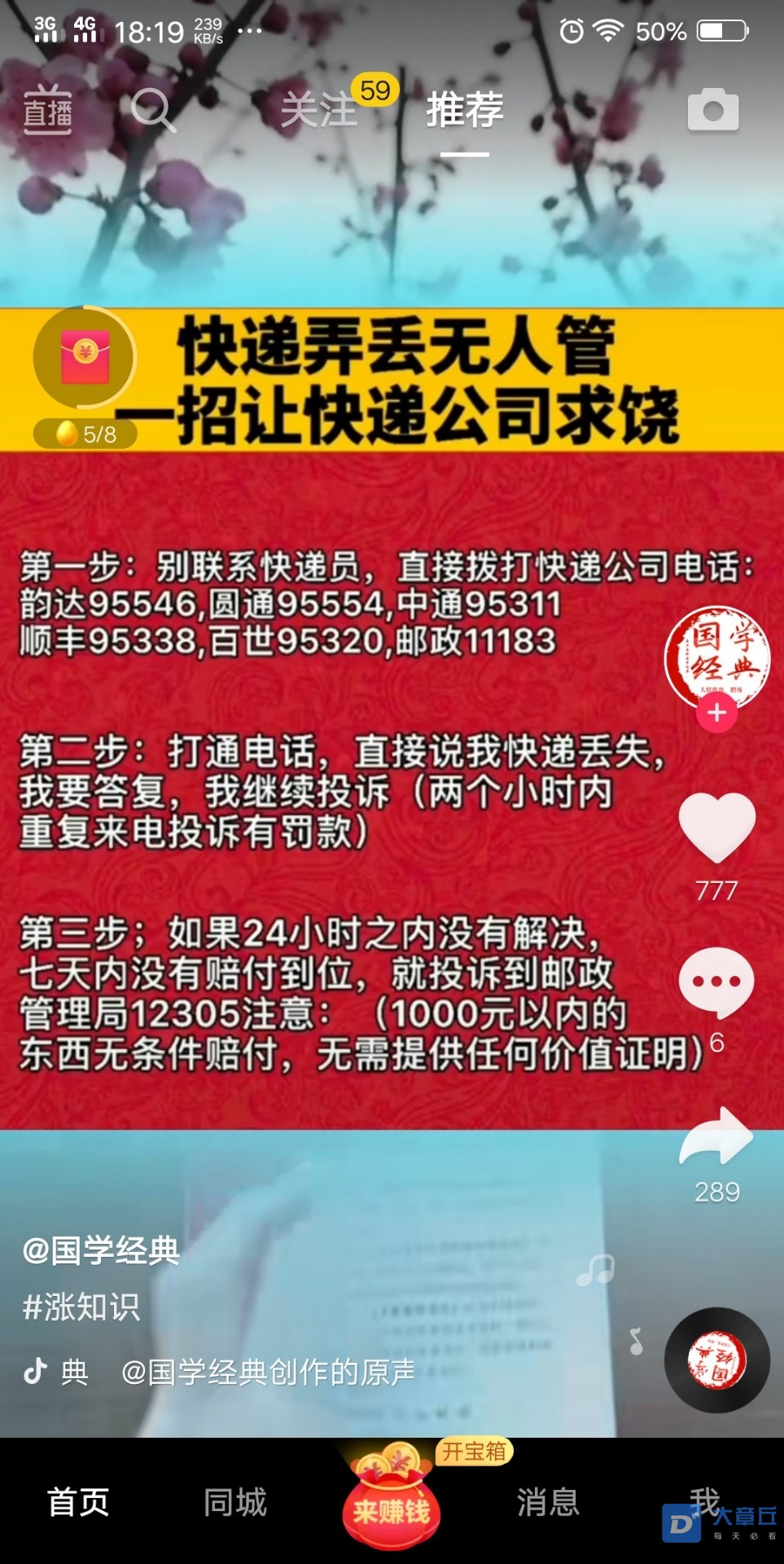Screen dimensions: 784x1564
Task: Tap the spinning music disc
Action: click(x=716, y=1360)
